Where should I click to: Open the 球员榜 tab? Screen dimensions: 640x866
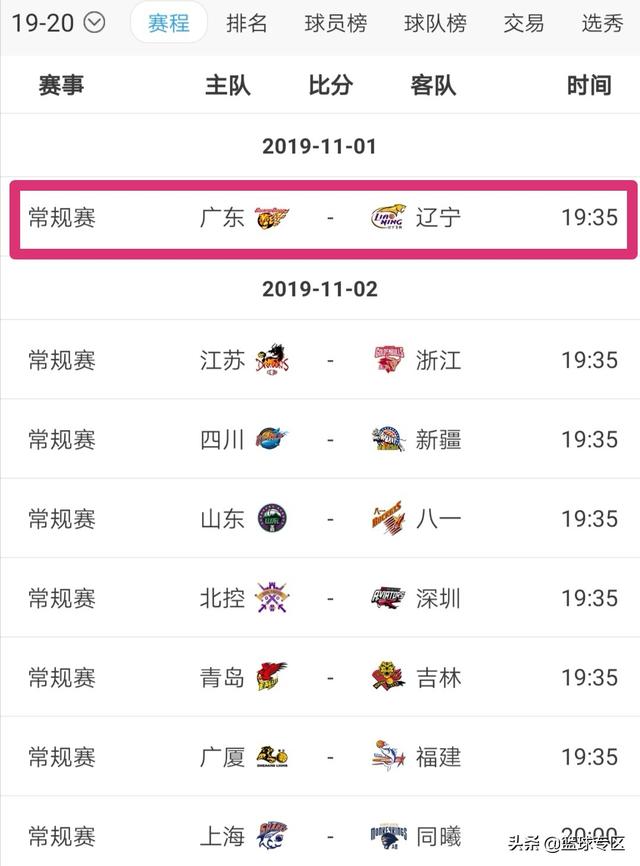tap(335, 23)
